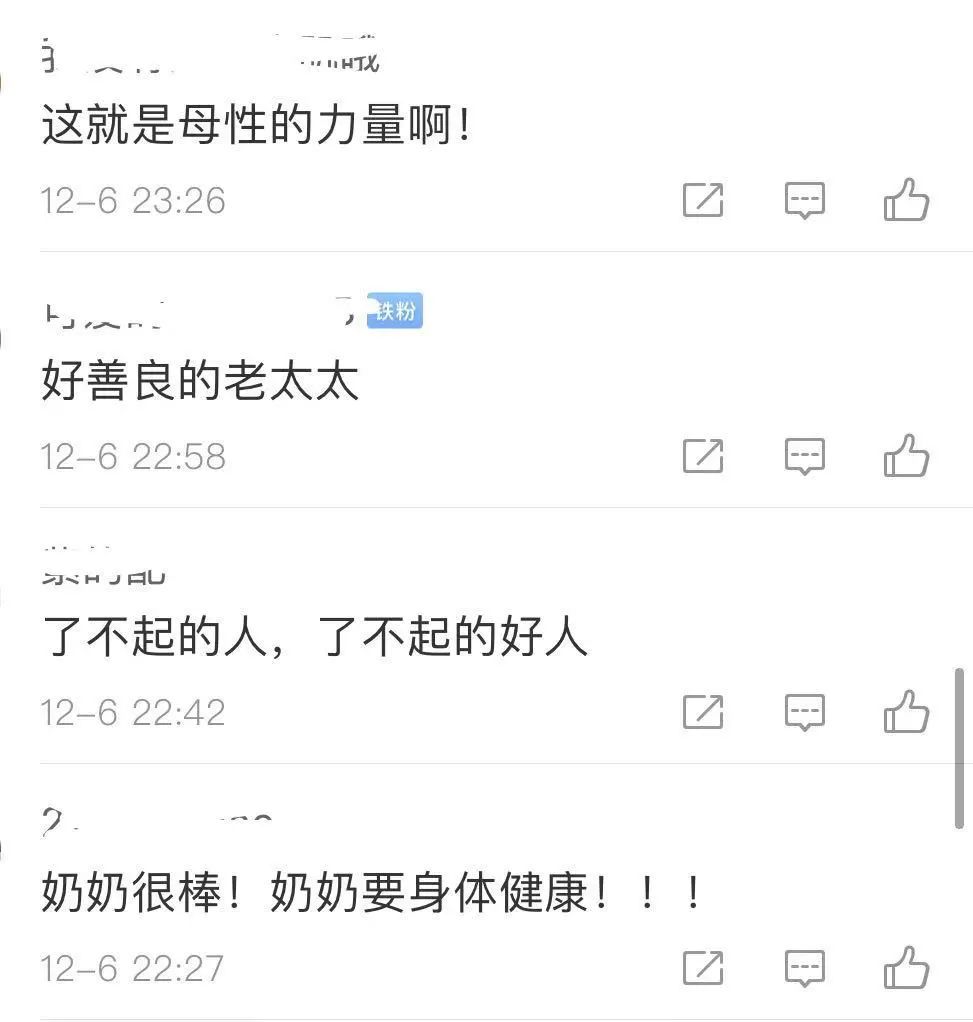Share the comment 奶奶很棒！奶奶要身体健康
This screenshot has height=1022, width=973.
click(703, 968)
